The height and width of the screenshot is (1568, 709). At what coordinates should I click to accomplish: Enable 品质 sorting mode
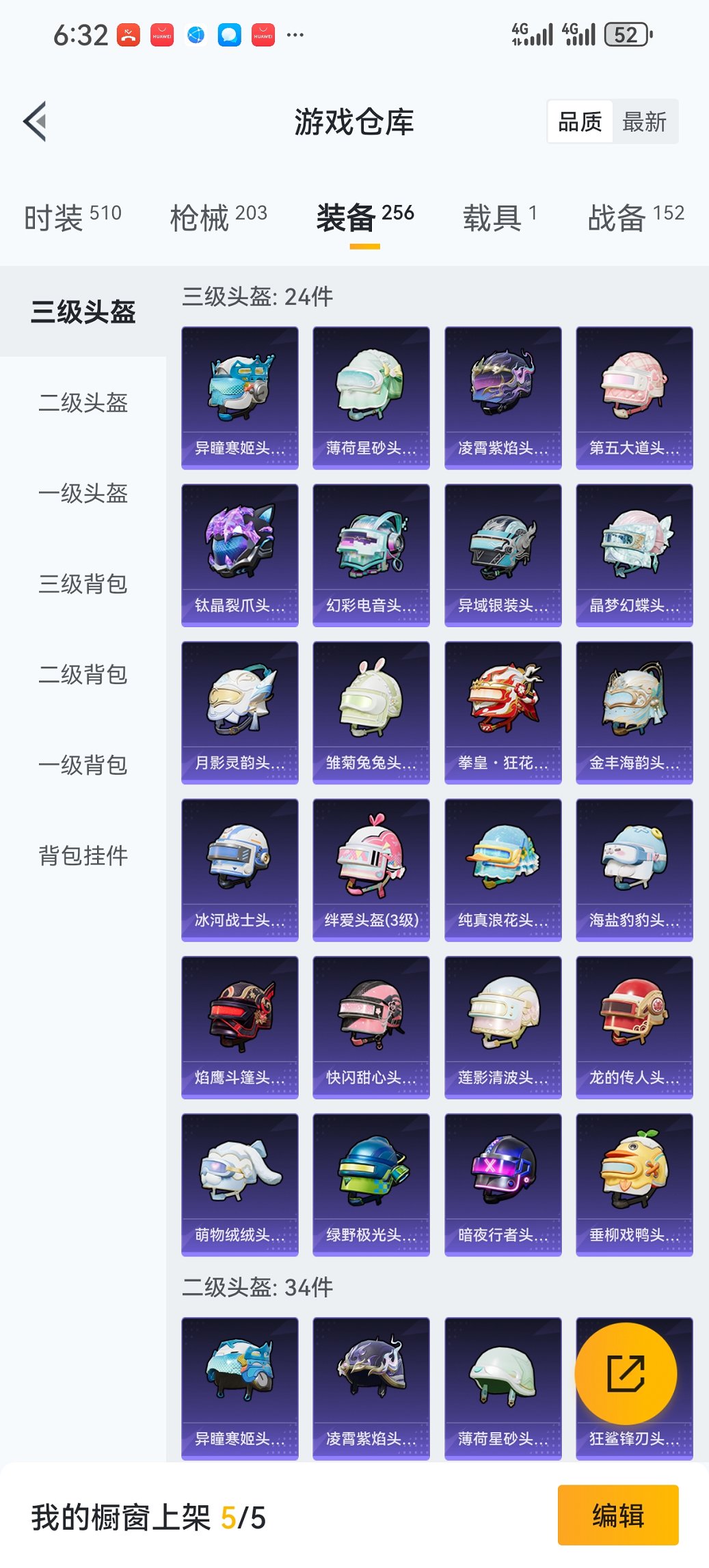click(x=581, y=122)
